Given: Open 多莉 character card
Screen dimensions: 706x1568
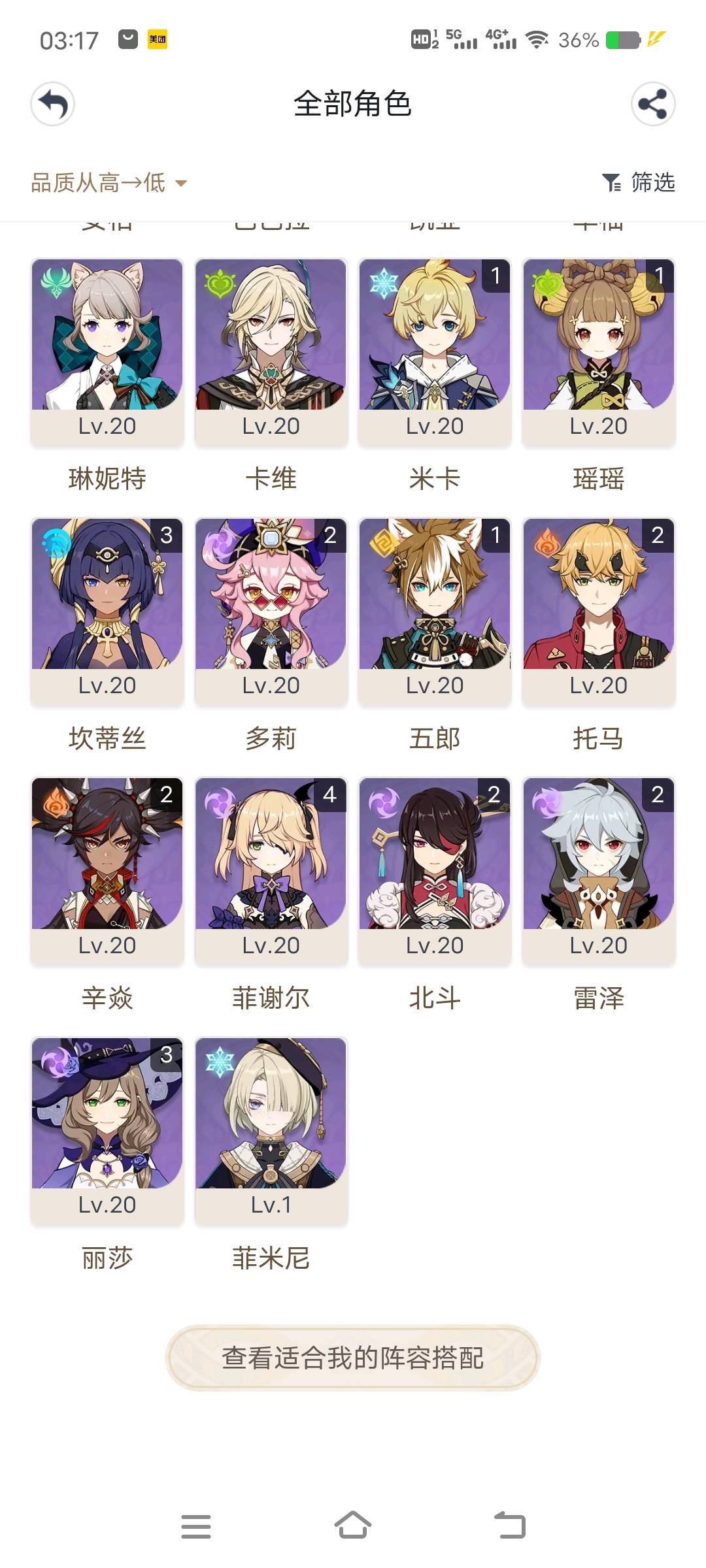Looking at the screenshot, I should (271, 612).
